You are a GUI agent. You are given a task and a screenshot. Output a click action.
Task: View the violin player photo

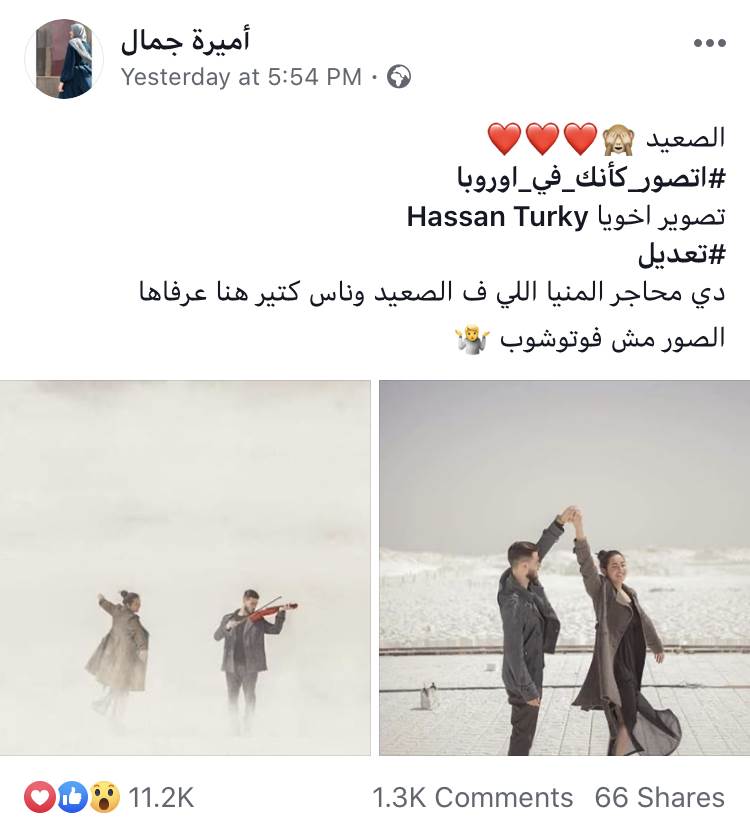point(185,567)
